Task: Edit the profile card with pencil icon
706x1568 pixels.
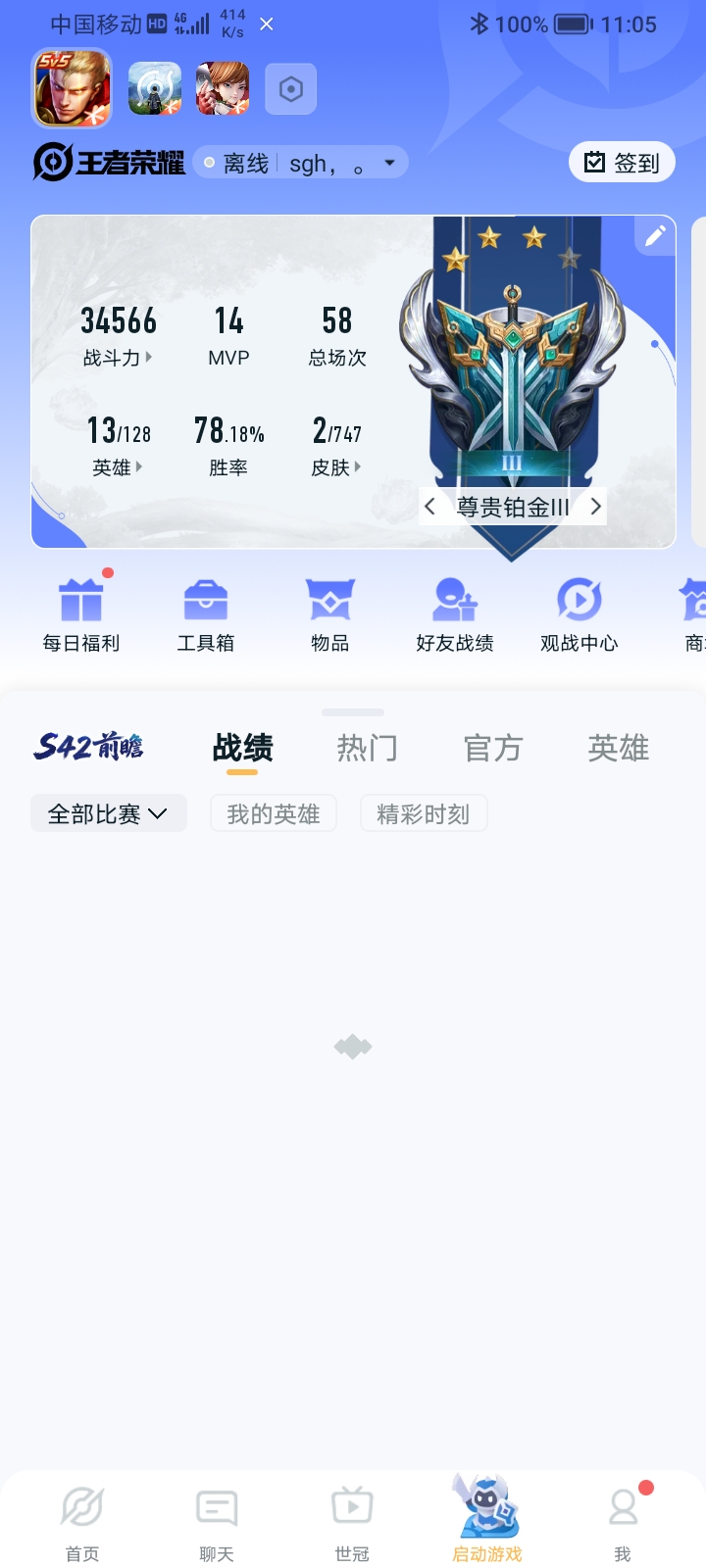Action: point(654,236)
